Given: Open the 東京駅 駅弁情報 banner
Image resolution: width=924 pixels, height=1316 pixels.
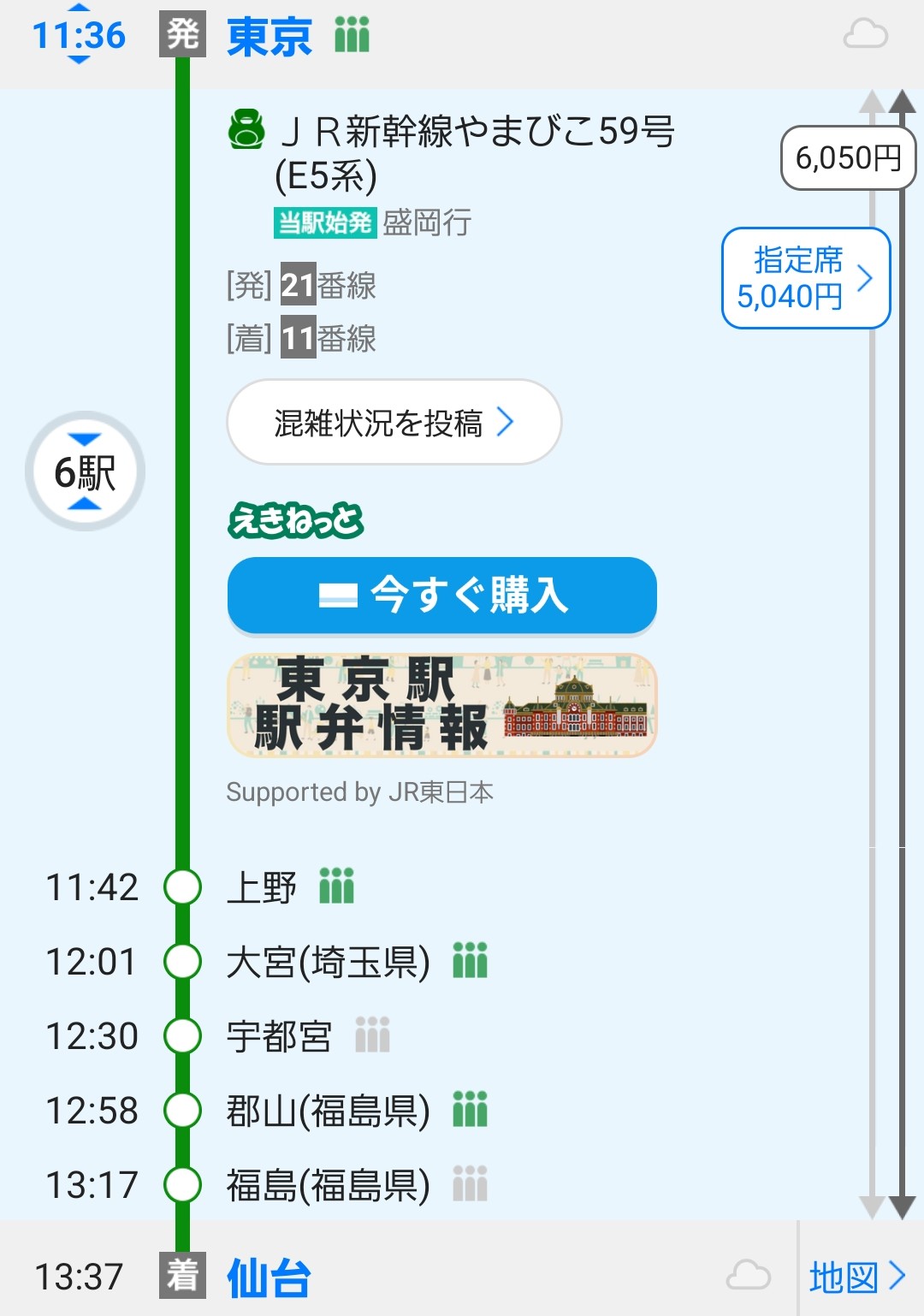Looking at the screenshot, I should [x=441, y=705].
